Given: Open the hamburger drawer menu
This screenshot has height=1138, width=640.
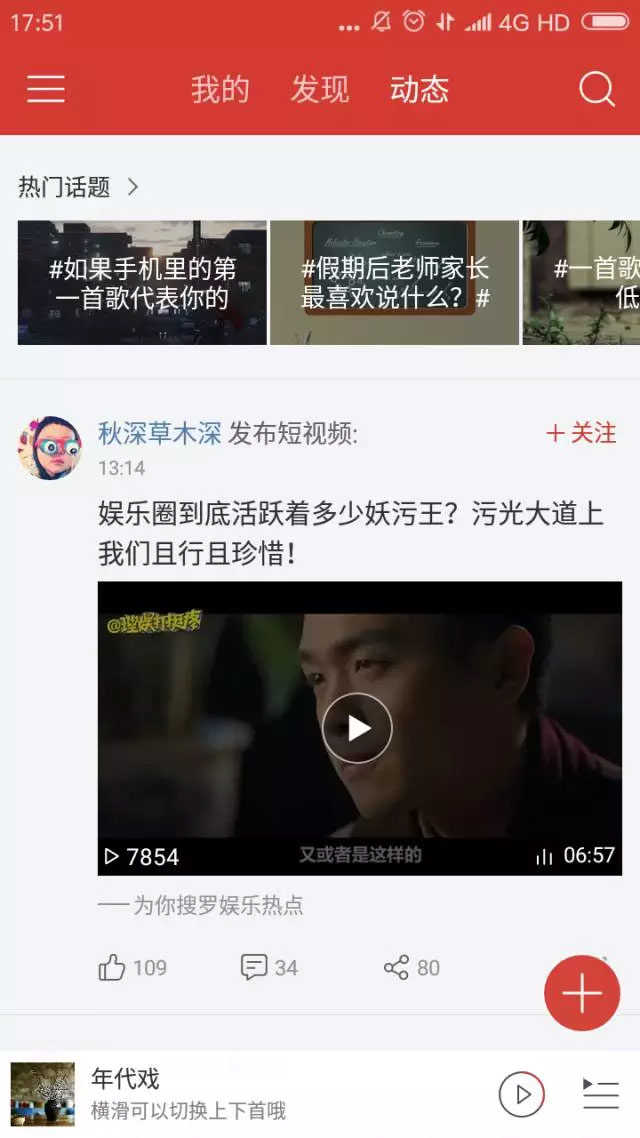Looking at the screenshot, I should coord(46,90).
